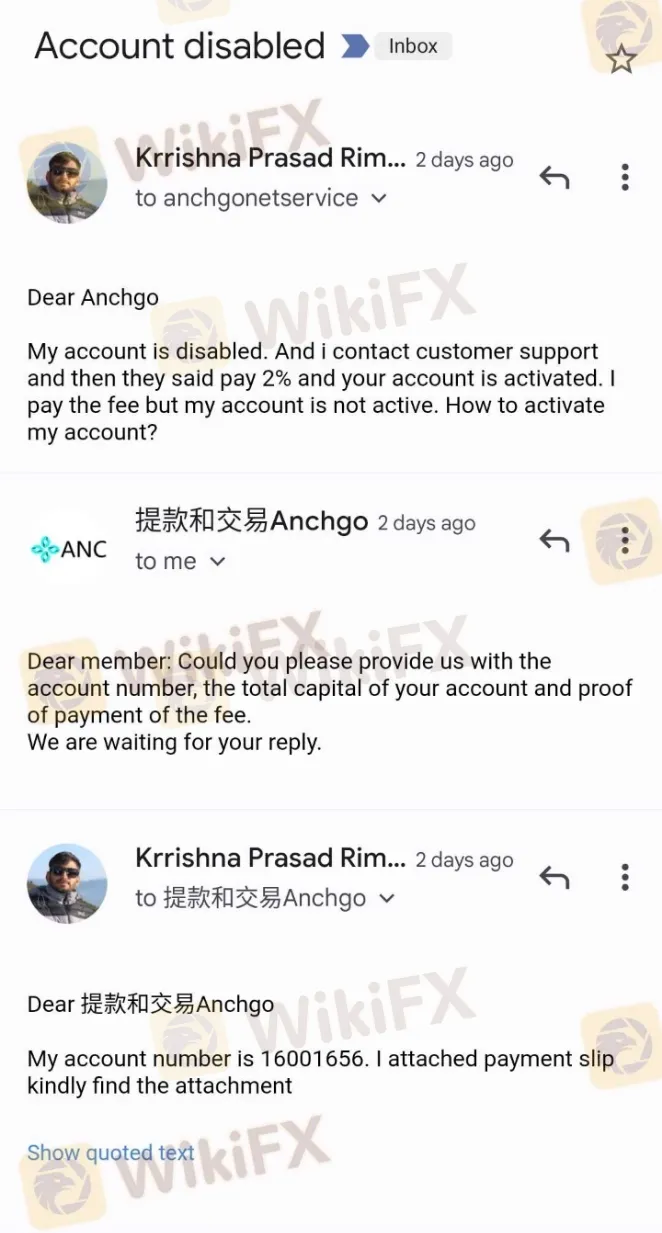The width and height of the screenshot is (662, 1233).
Task: Star the Account disabled conversation
Action: coord(621,60)
